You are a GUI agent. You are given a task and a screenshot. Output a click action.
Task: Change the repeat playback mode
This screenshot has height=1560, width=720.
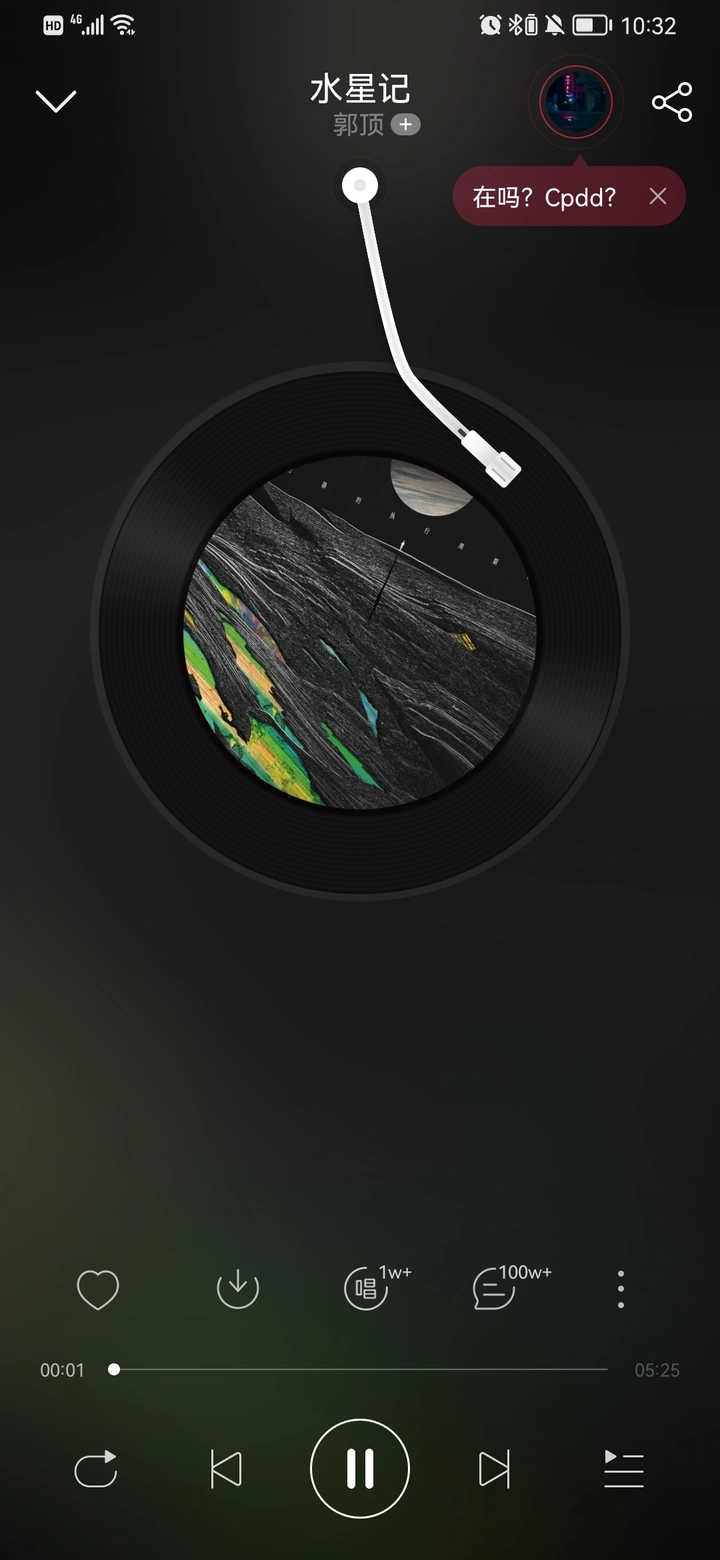click(x=96, y=1469)
